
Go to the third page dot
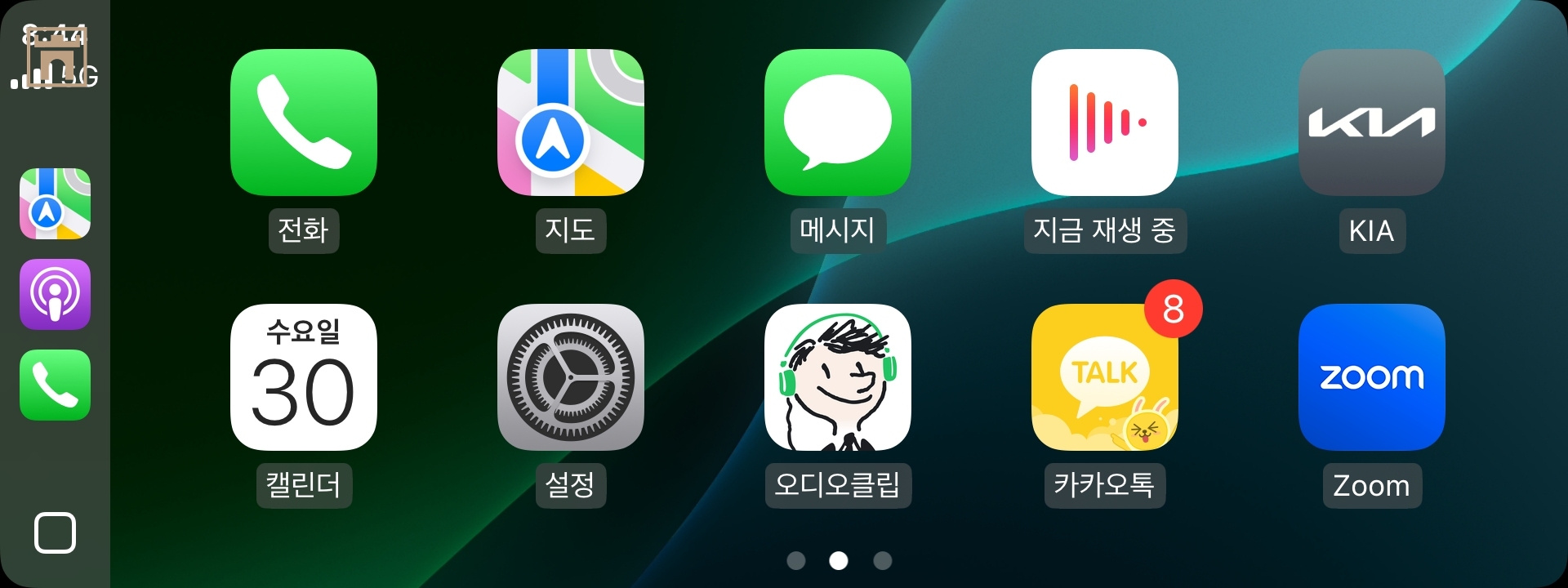tap(882, 561)
